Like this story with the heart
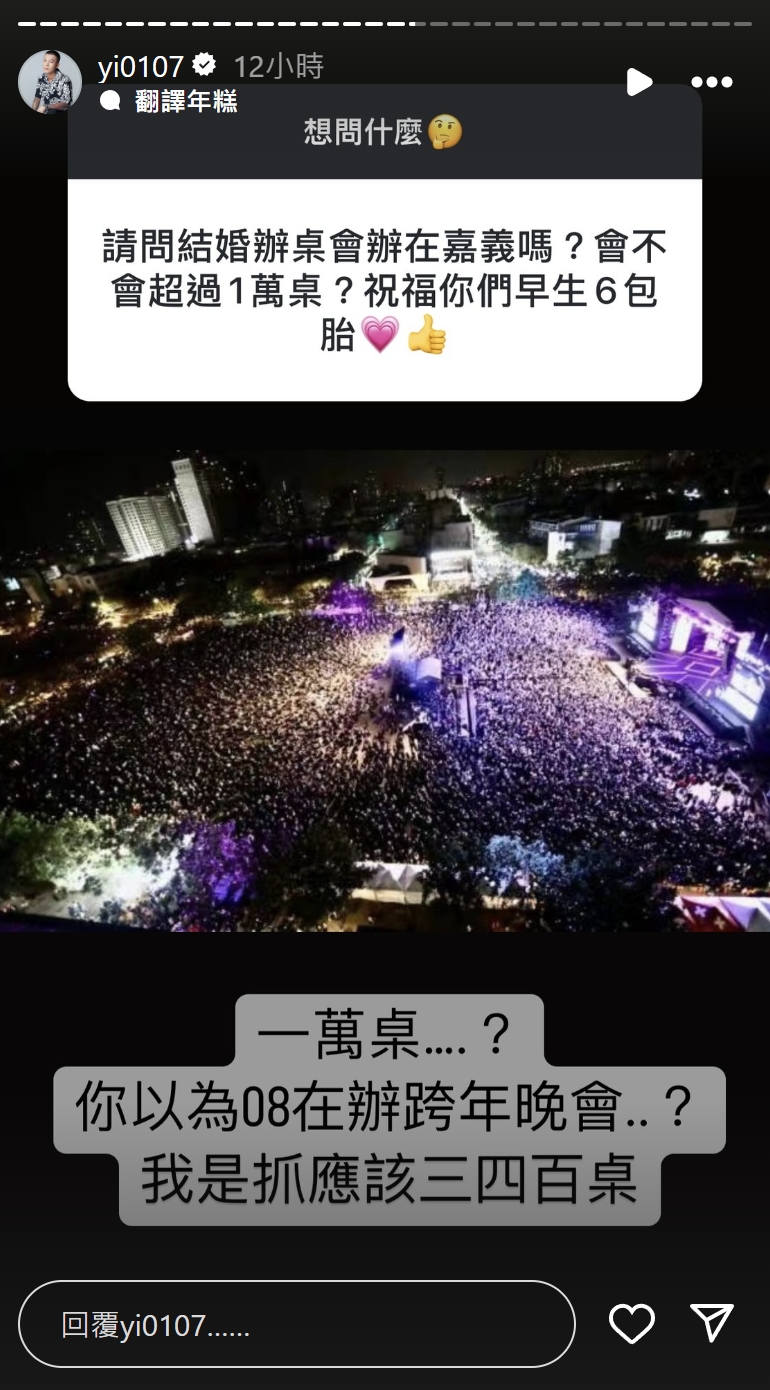This screenshot has width=770, height=1390. point(632,1324)
